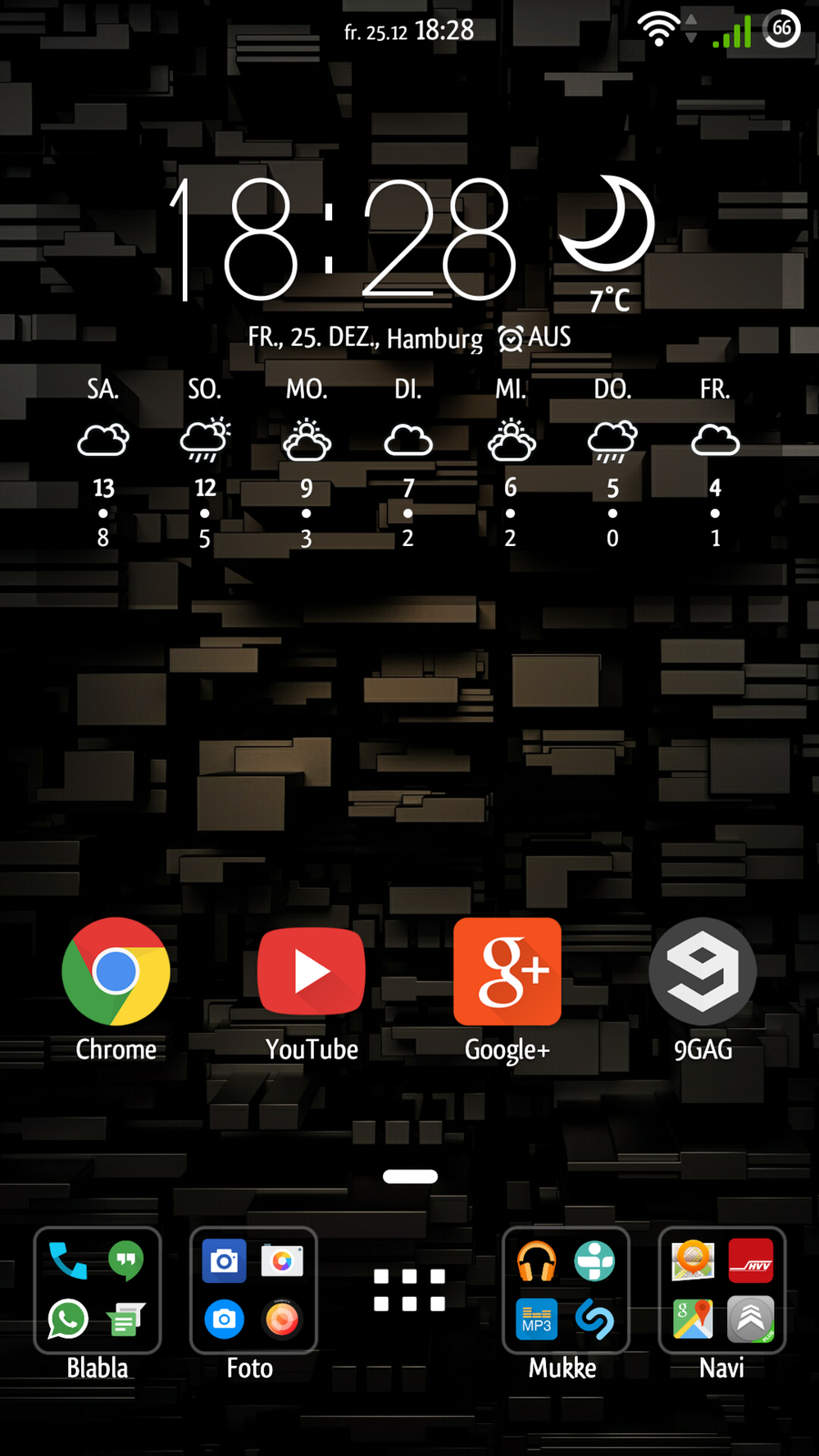The width and height of the screenshot is (819, 1456).
Task: Open the Blabla folder
Action: pyautogui.click(x=97, y=1290)
